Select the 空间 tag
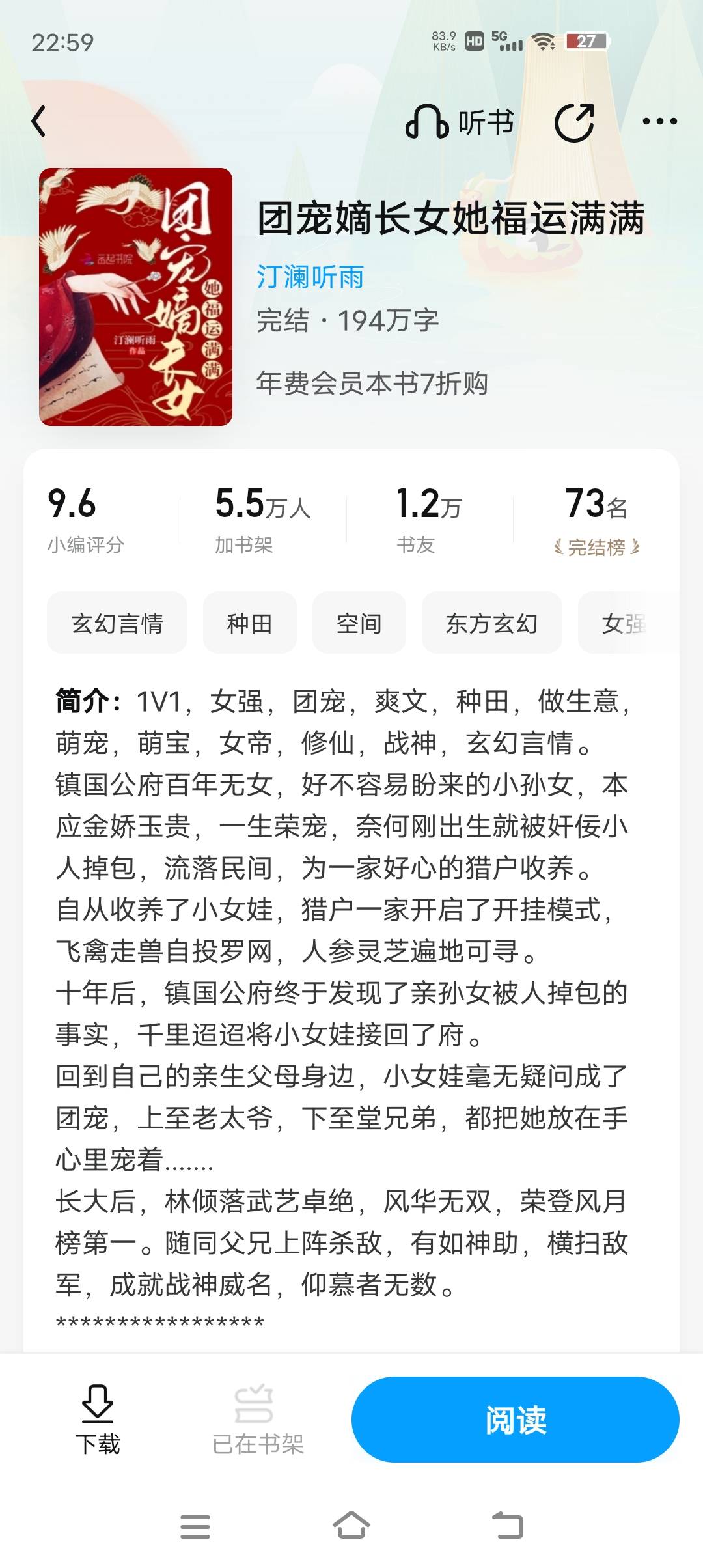 (359, 623)
